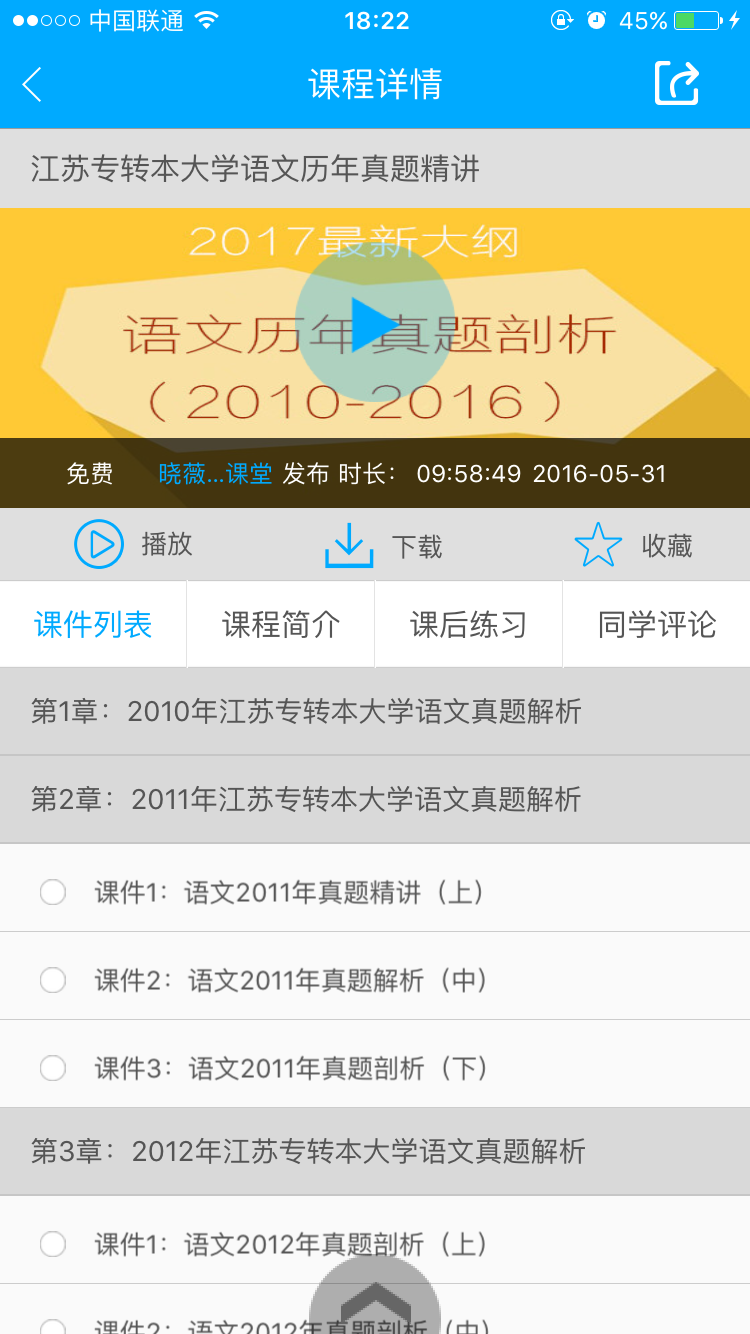Share this course

pos(677,83)
